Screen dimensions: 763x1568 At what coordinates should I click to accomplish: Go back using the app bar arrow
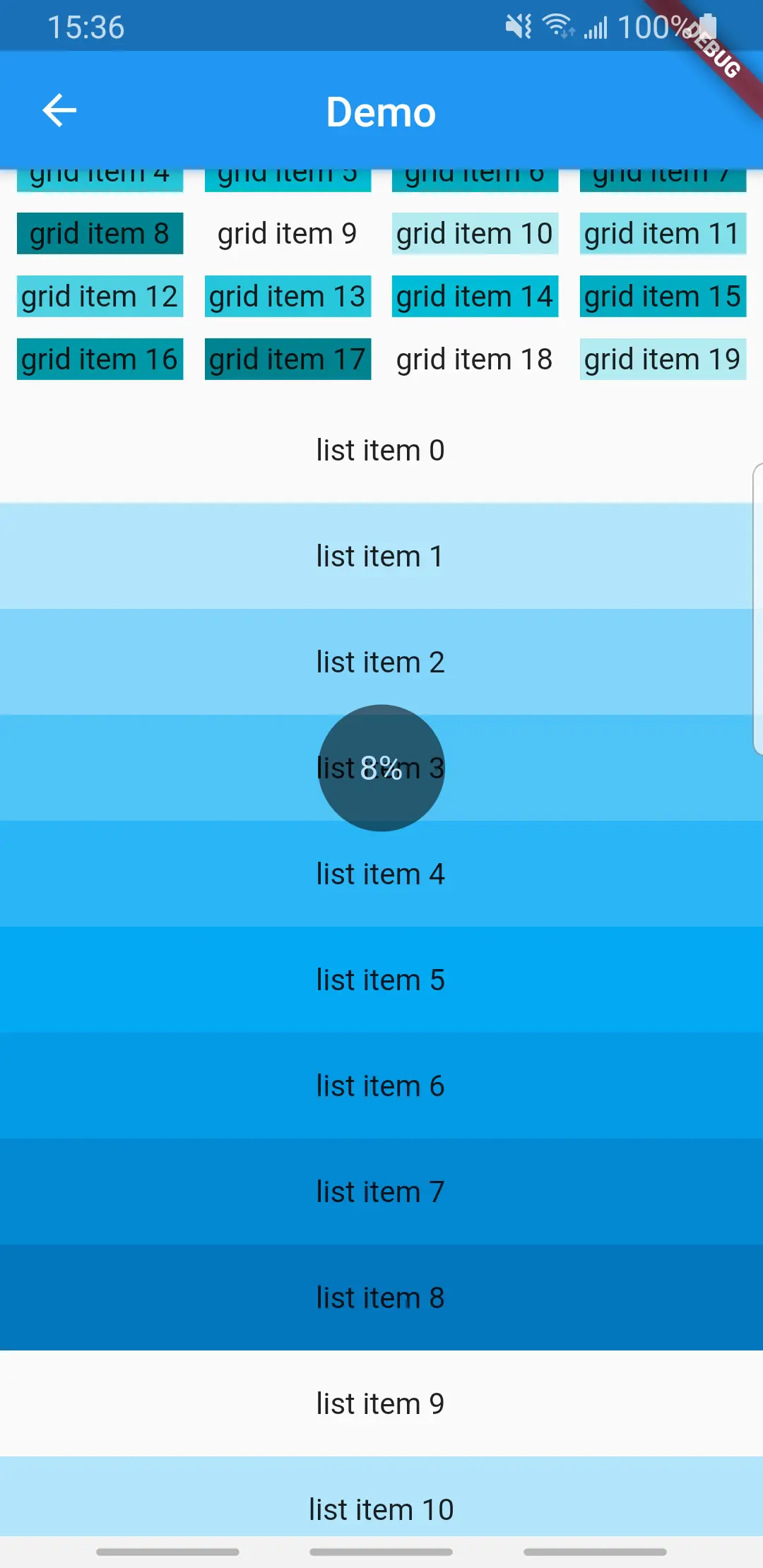pos(59,111)
